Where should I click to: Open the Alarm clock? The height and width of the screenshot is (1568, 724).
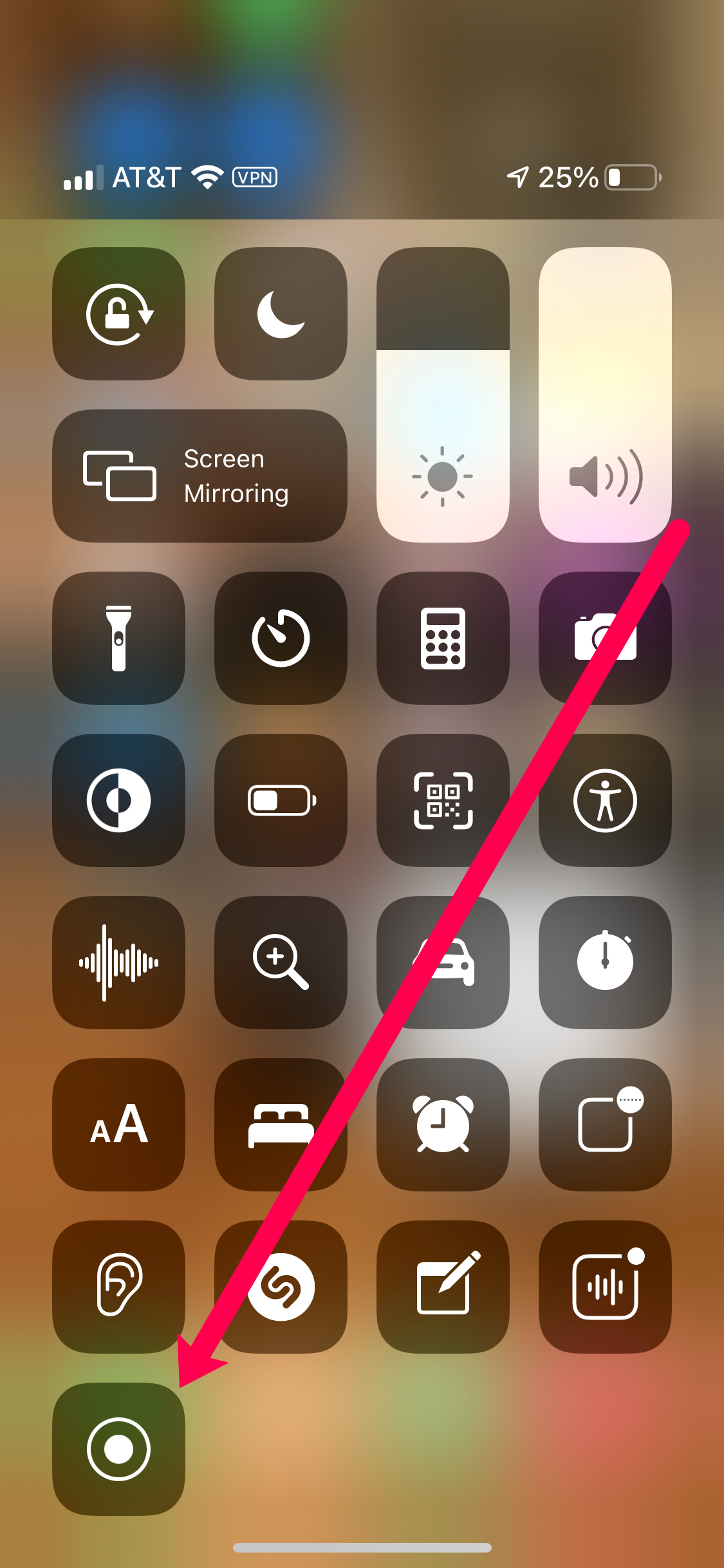pyautogui.click(x=443, y=1125)
